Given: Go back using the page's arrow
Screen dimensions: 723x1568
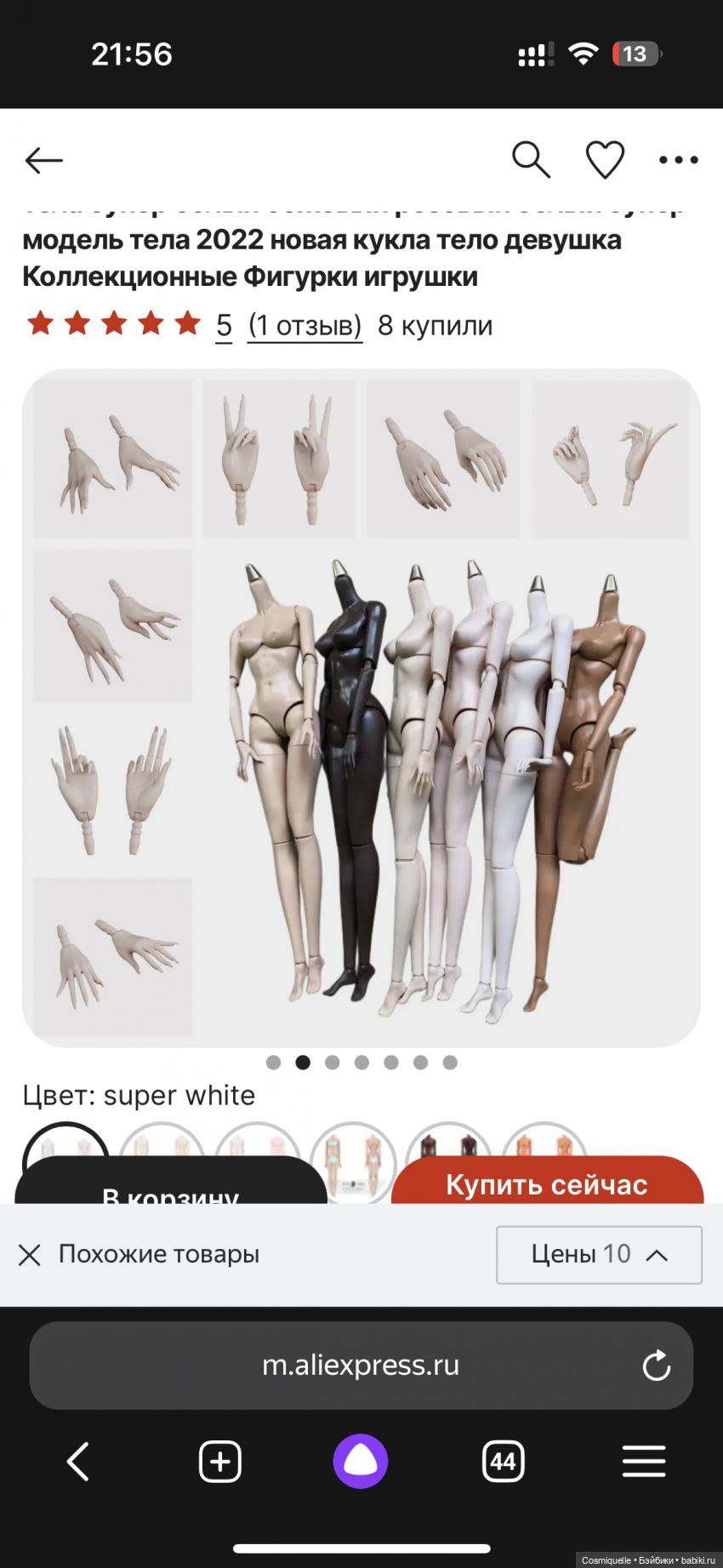Looking at the screenshot, I should [x=43, y=160].
